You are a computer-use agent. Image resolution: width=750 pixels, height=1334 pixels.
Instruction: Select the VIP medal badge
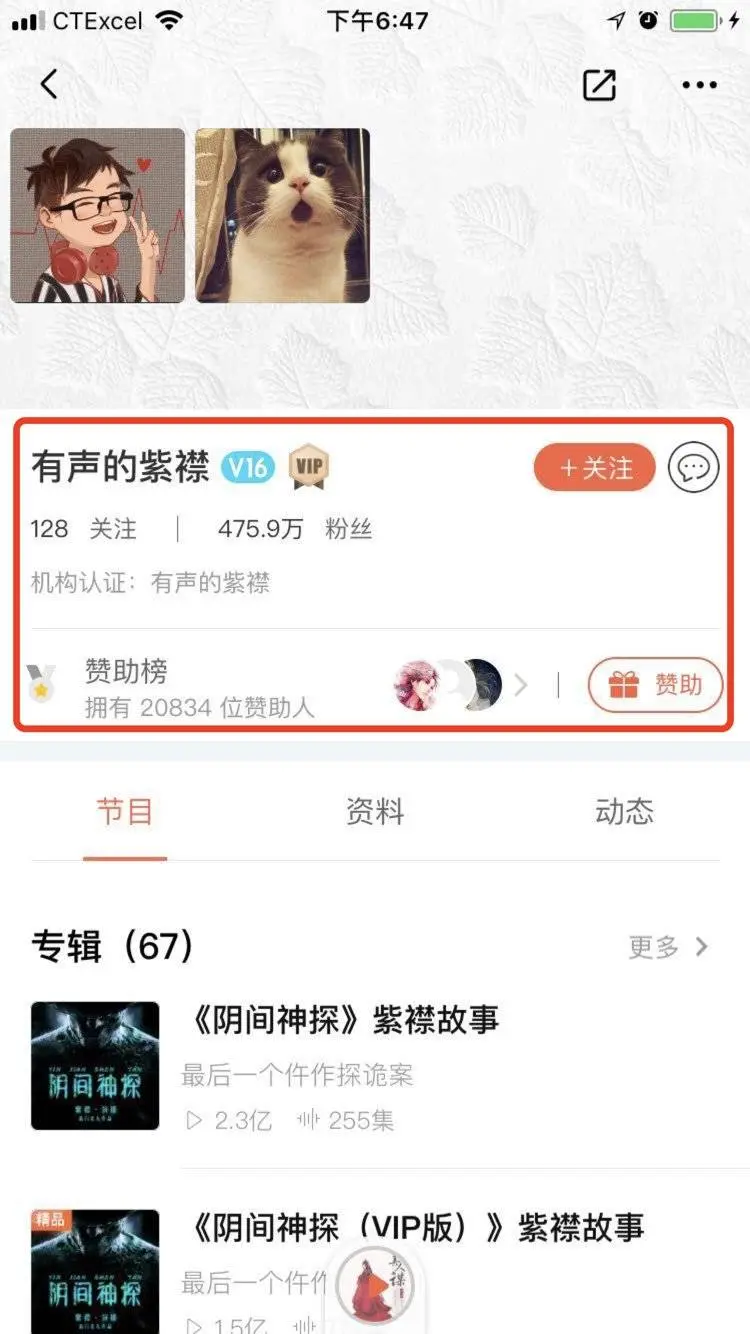point(307,466)
